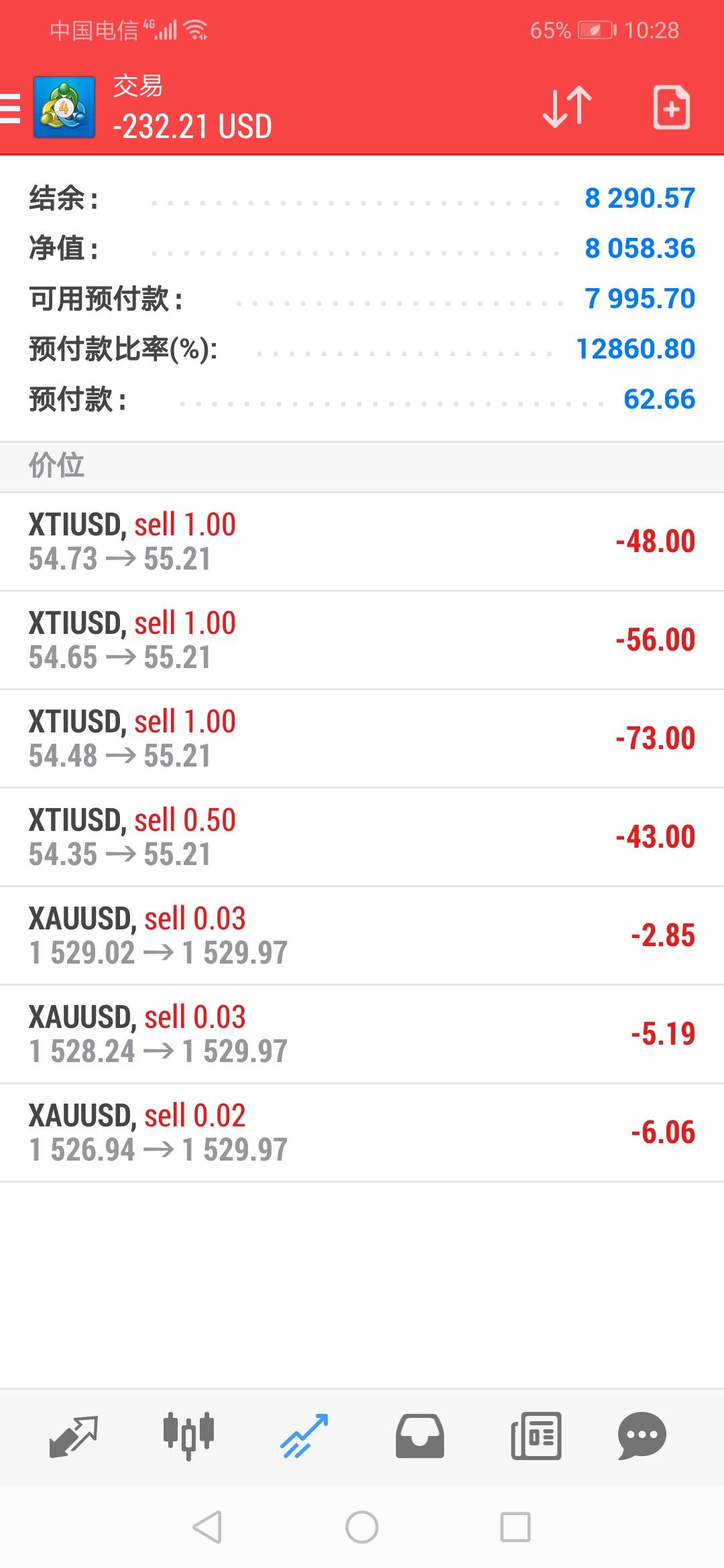Go to the system home screen

(x=362, y=1527)
